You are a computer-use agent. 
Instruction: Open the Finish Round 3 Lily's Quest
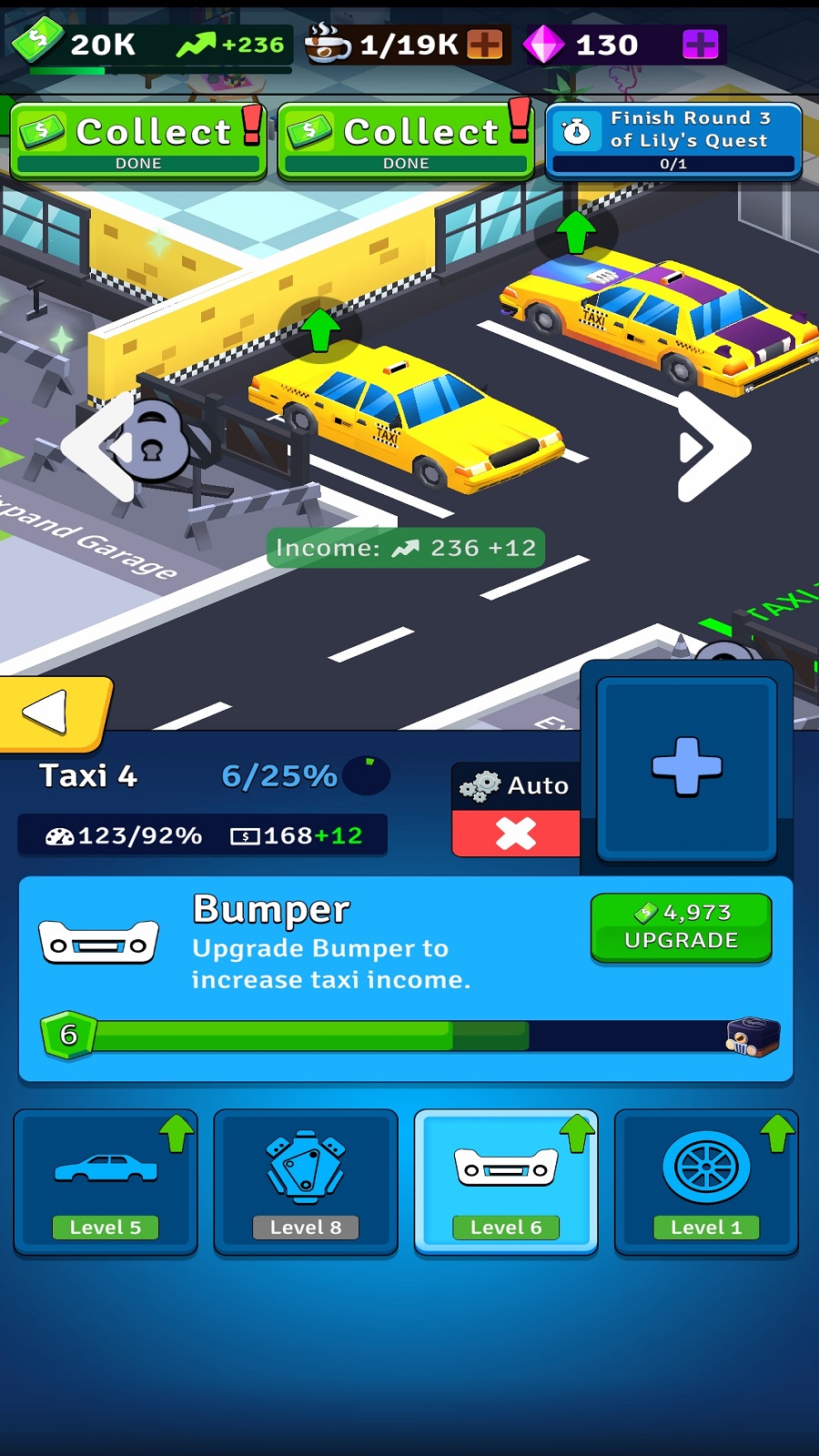673,139
